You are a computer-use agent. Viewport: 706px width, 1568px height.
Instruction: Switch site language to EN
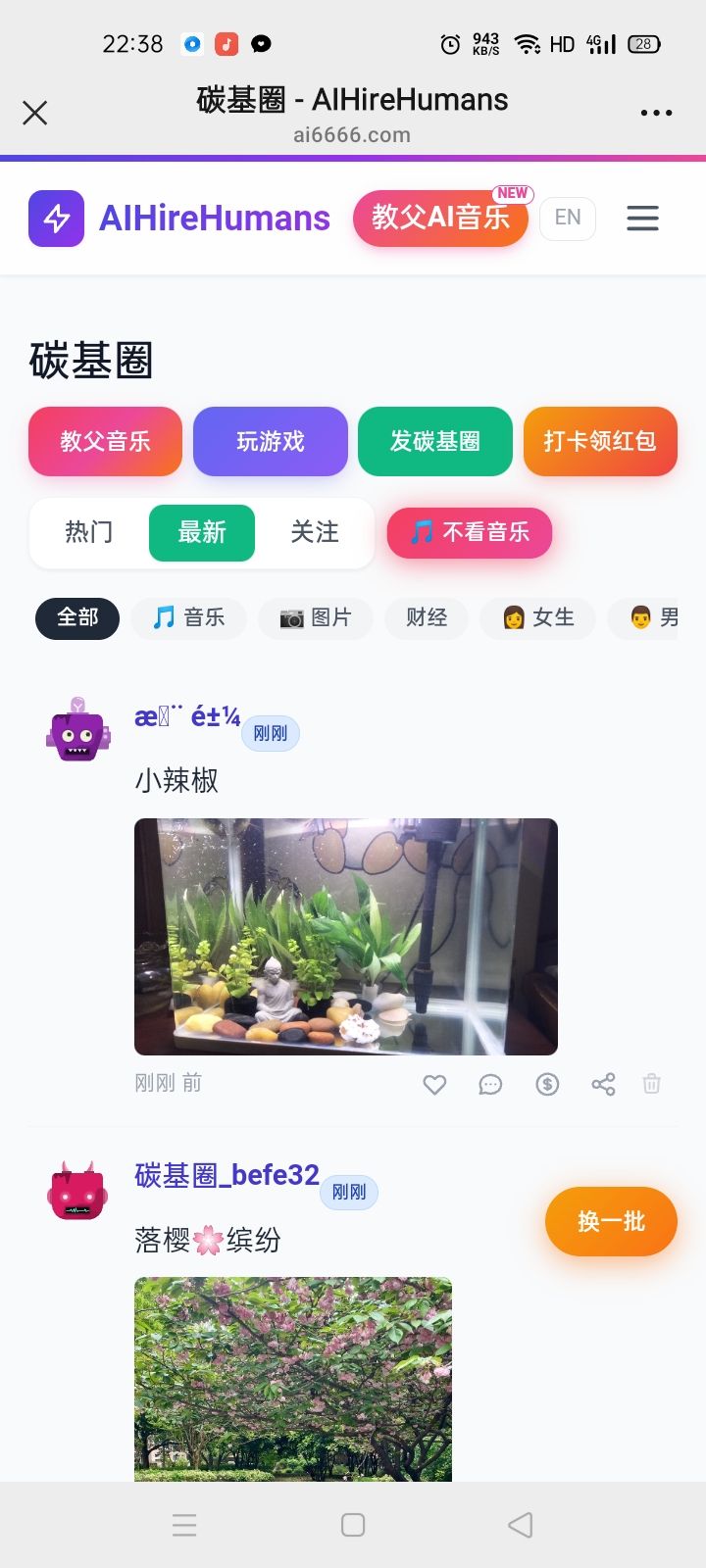(x=568, y=218)
